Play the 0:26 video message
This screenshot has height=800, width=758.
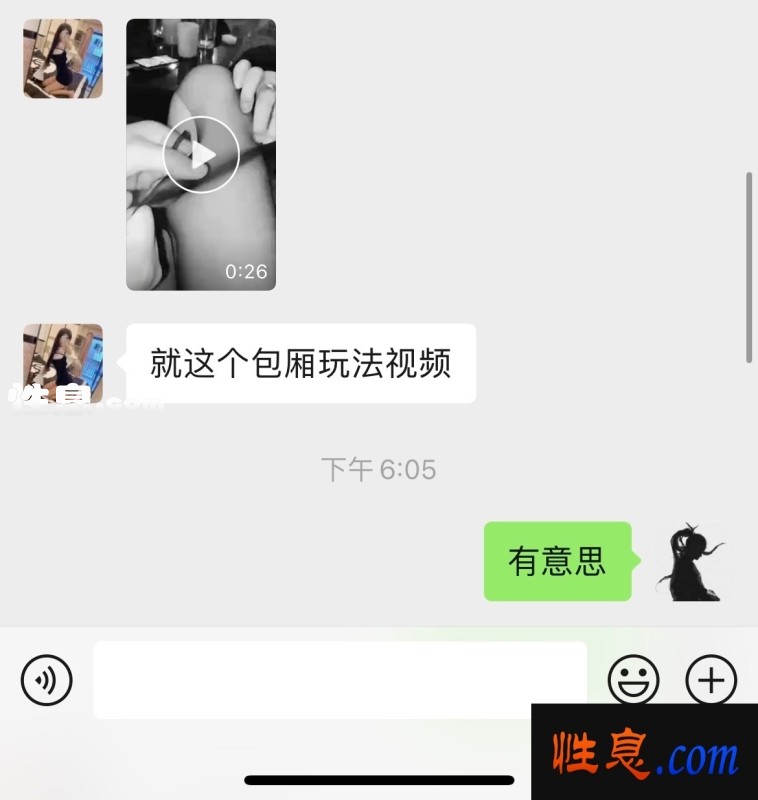[x=201, y=155]
